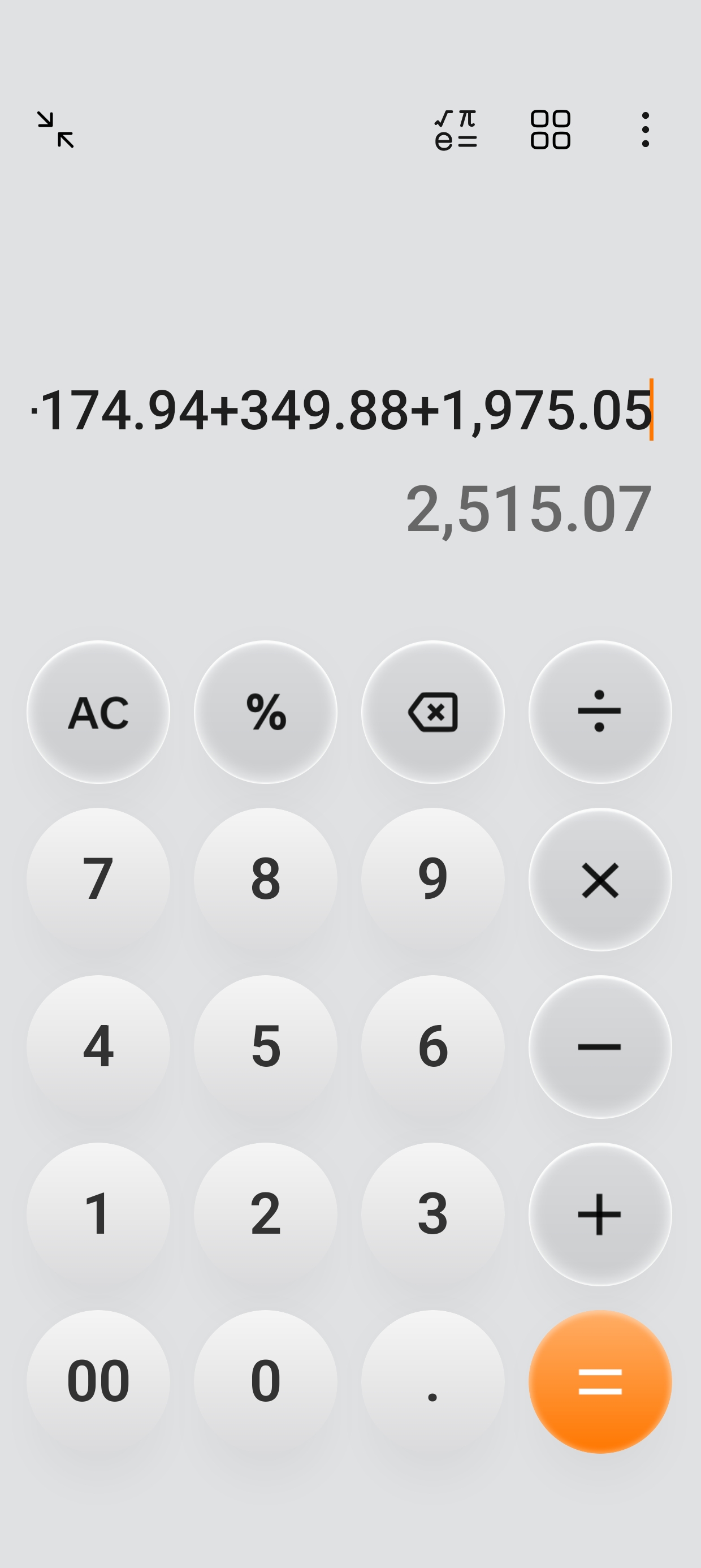Enter the digit 9
701x1568 pixels.
click(x=432, y=879)
